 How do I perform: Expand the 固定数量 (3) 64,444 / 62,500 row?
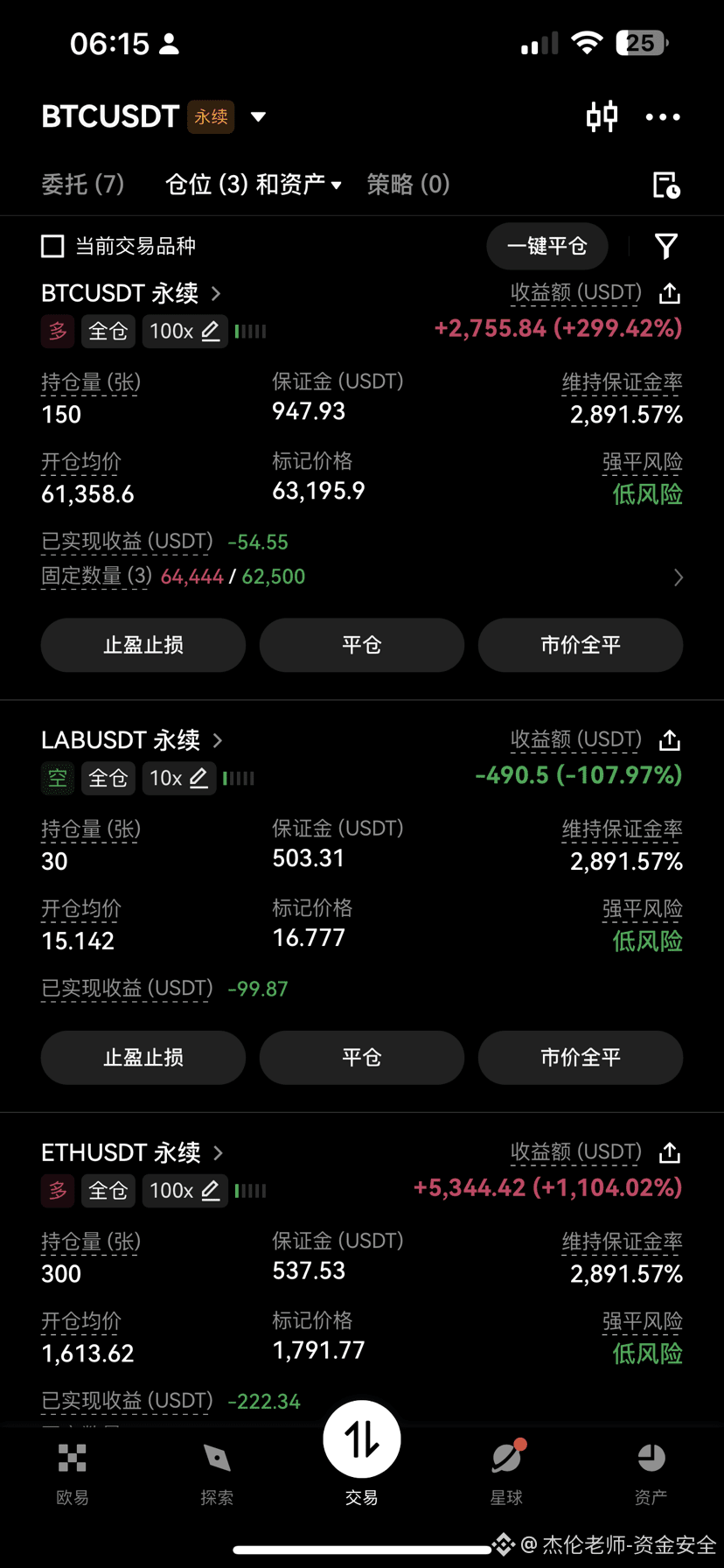click(x=362, y=577)
